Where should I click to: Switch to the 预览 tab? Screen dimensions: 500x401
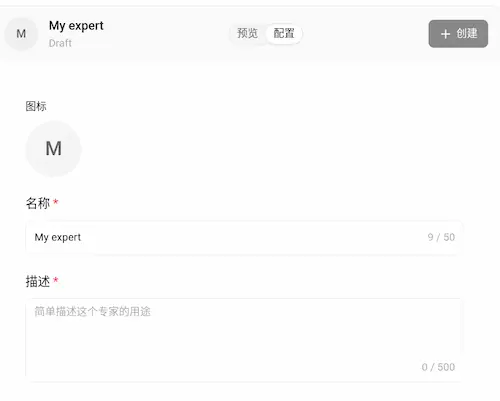tap(247, 33)
